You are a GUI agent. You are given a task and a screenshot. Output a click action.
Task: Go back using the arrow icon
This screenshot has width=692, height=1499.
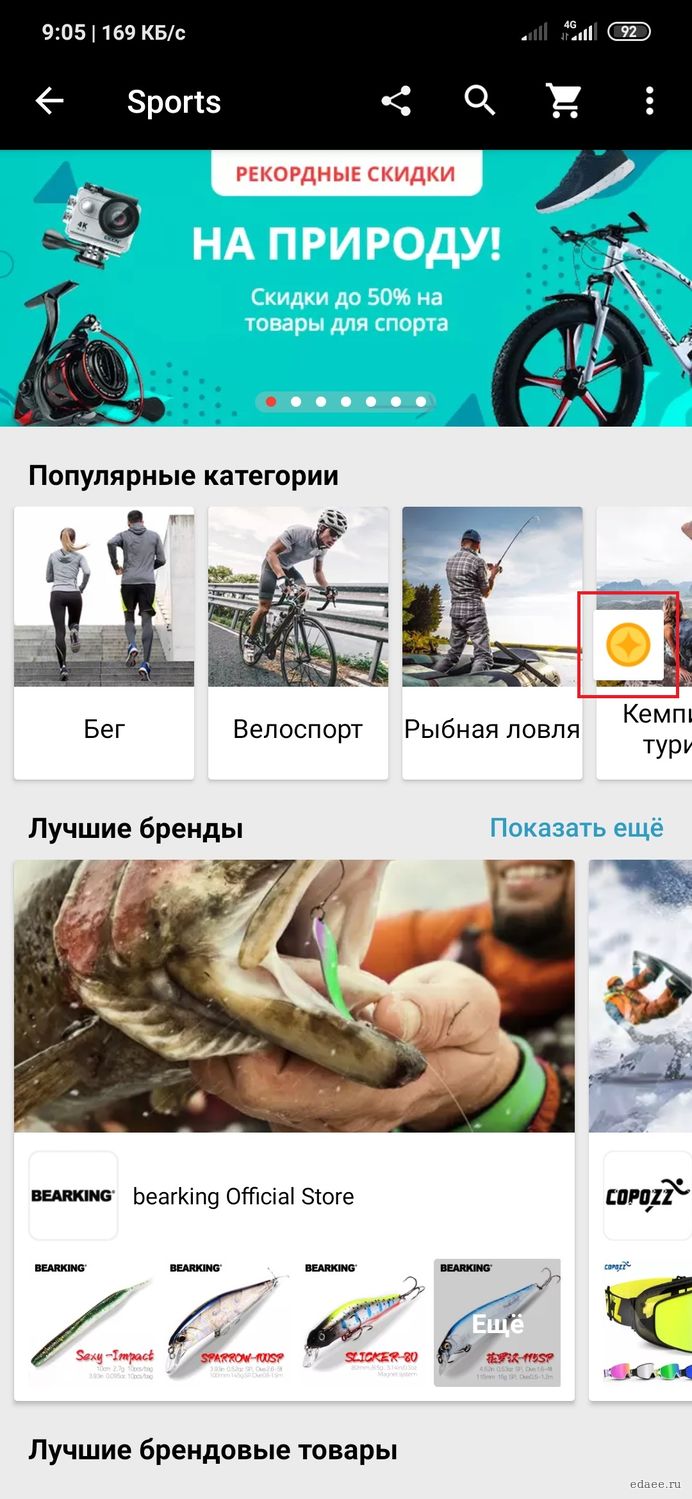[49, 101]
